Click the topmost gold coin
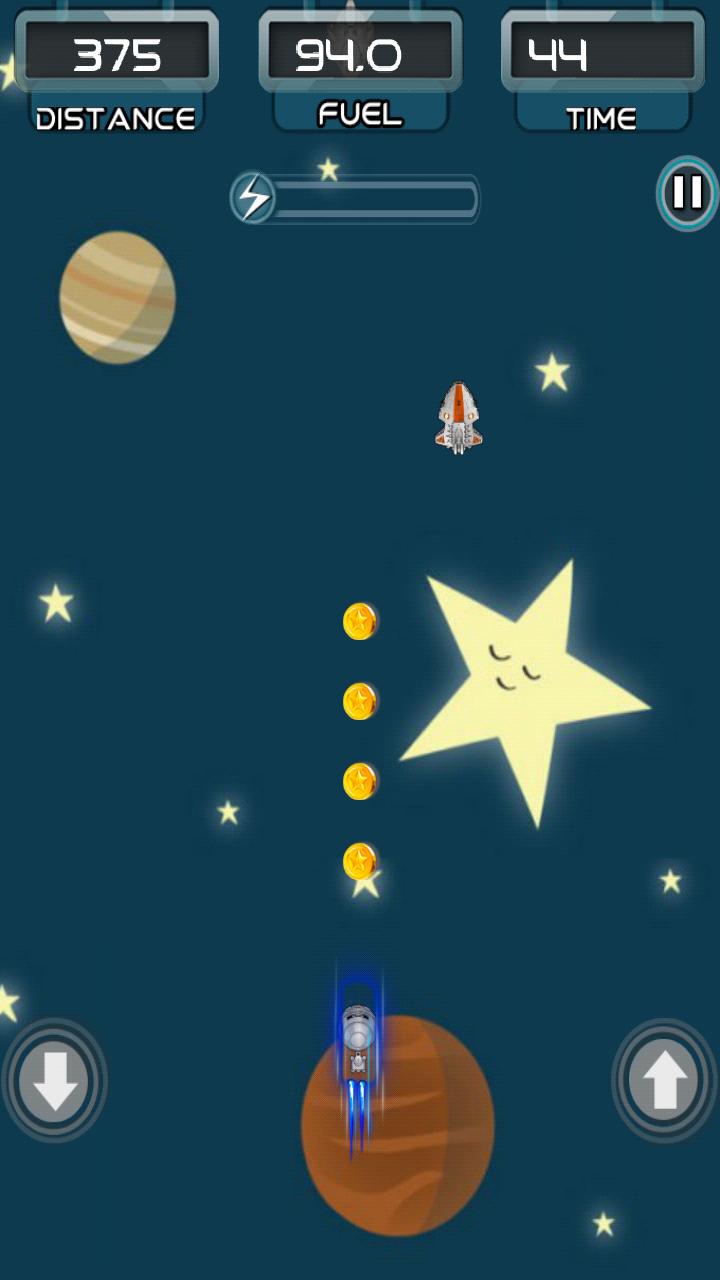The width and height of the screenshot is (720, 1280). tap(360, 620)
